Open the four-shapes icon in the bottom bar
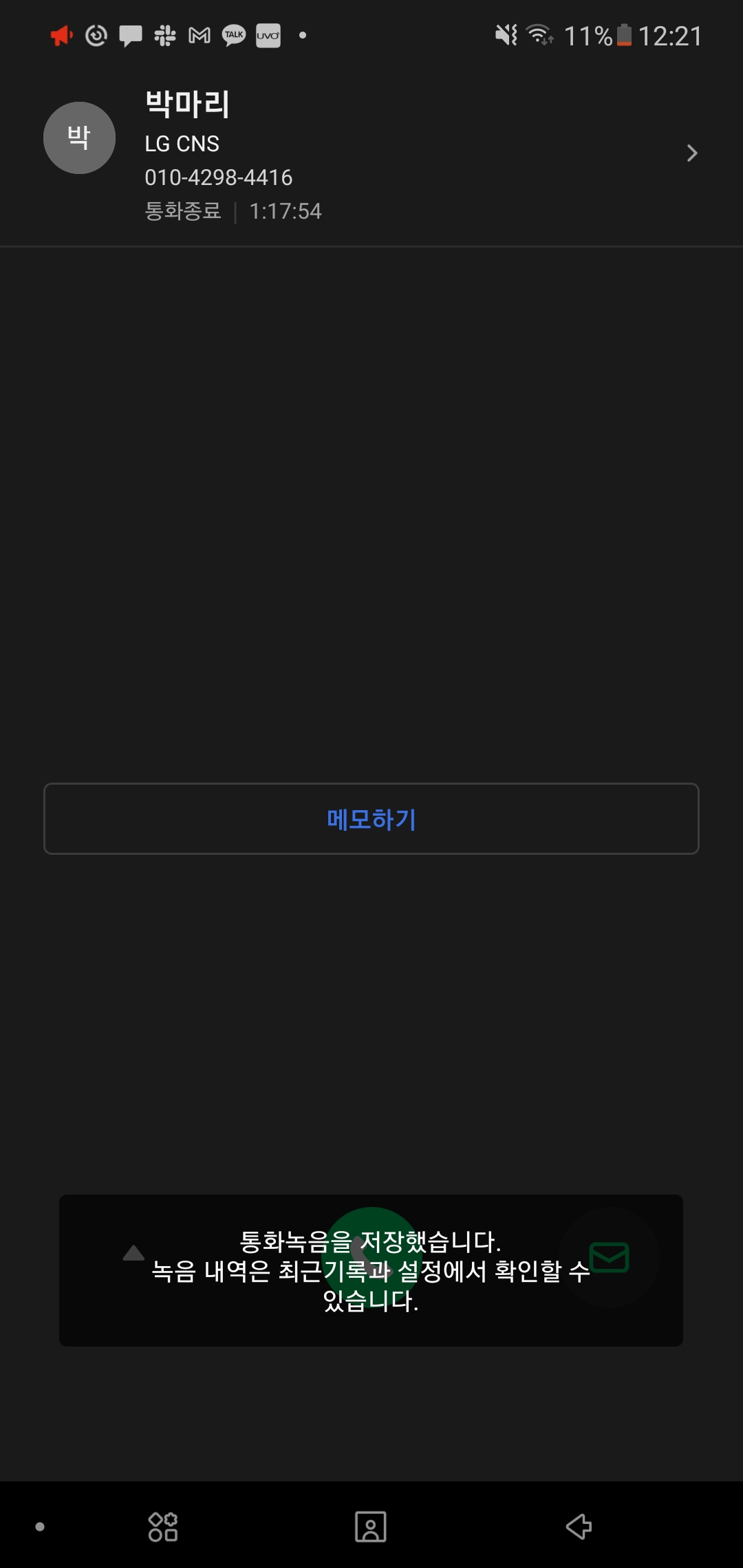This screenshot has width=743, height=1568. [163, 1527]
